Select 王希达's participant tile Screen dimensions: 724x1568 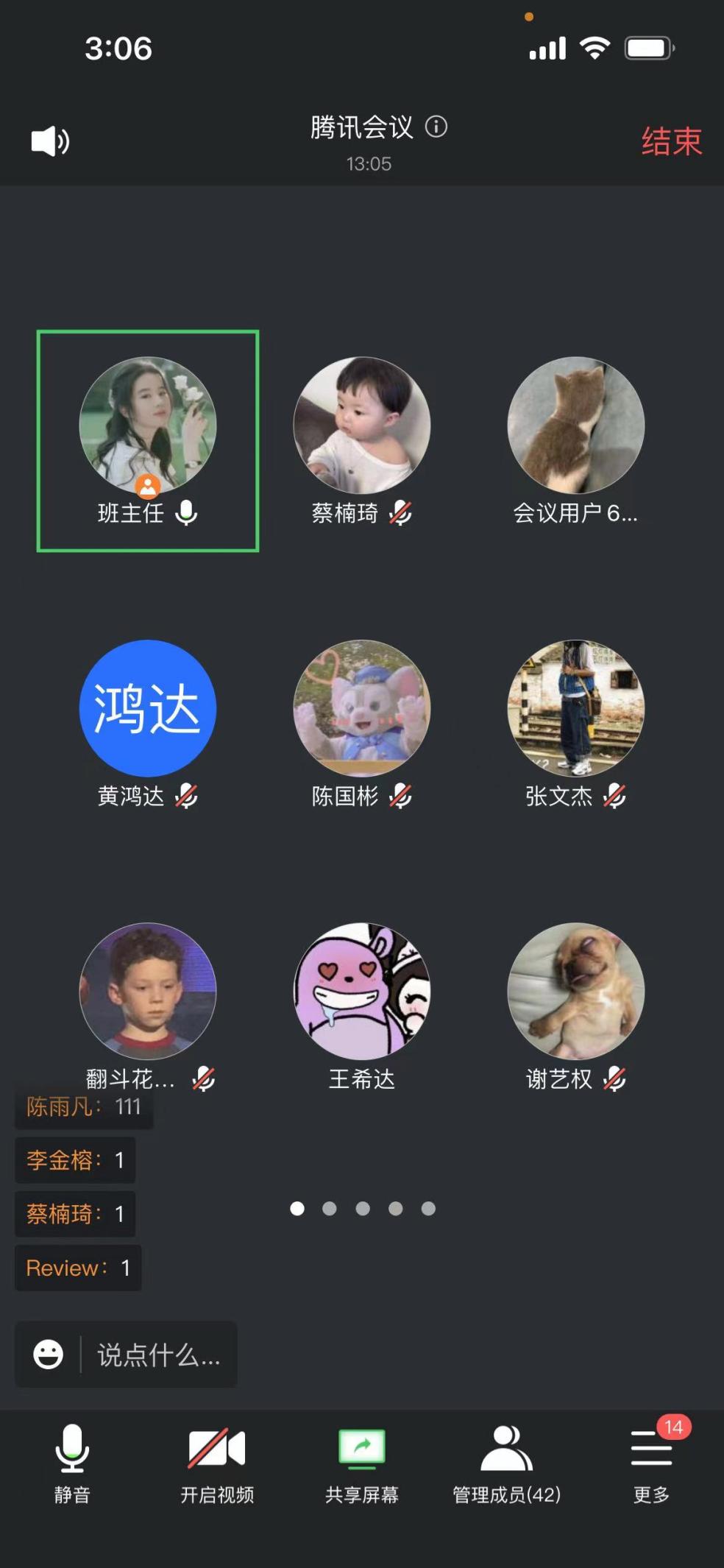click(361, 1006)
